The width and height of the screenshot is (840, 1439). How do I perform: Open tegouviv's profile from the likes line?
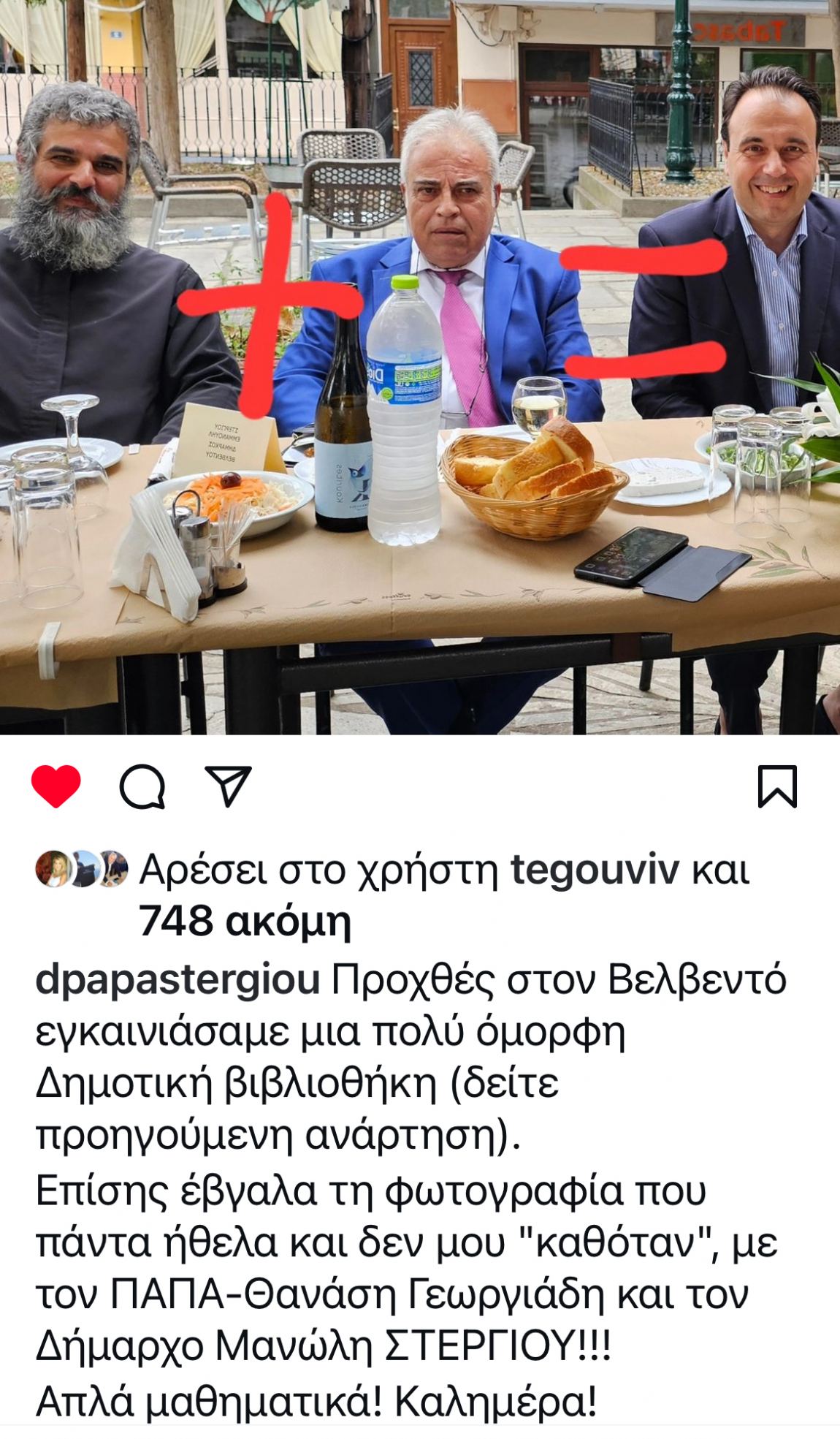(x=596, y=870)
